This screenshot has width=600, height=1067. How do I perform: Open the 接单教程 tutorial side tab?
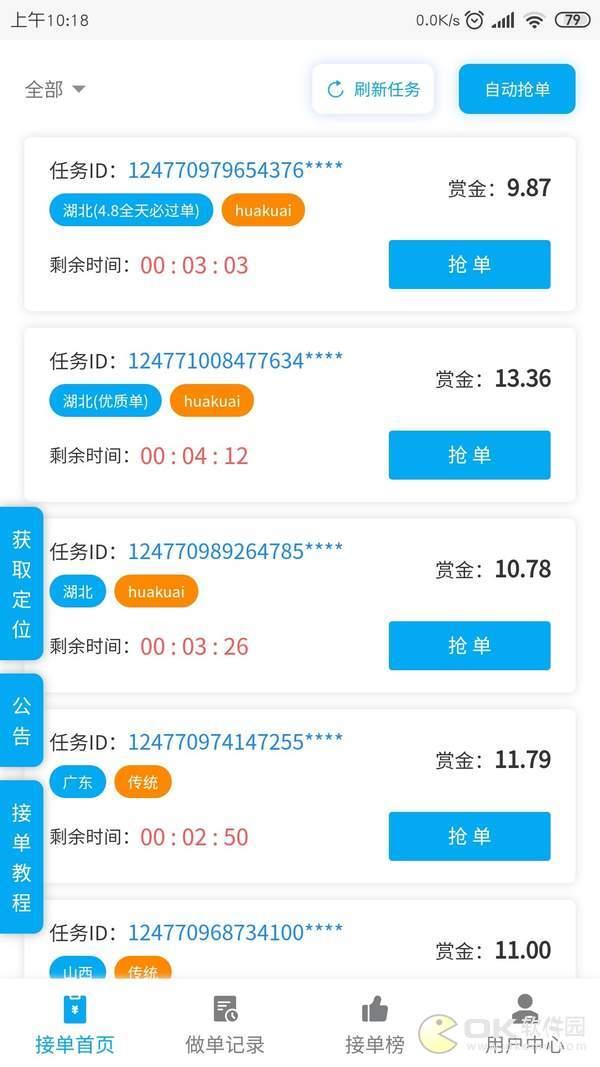click(21, 857)
